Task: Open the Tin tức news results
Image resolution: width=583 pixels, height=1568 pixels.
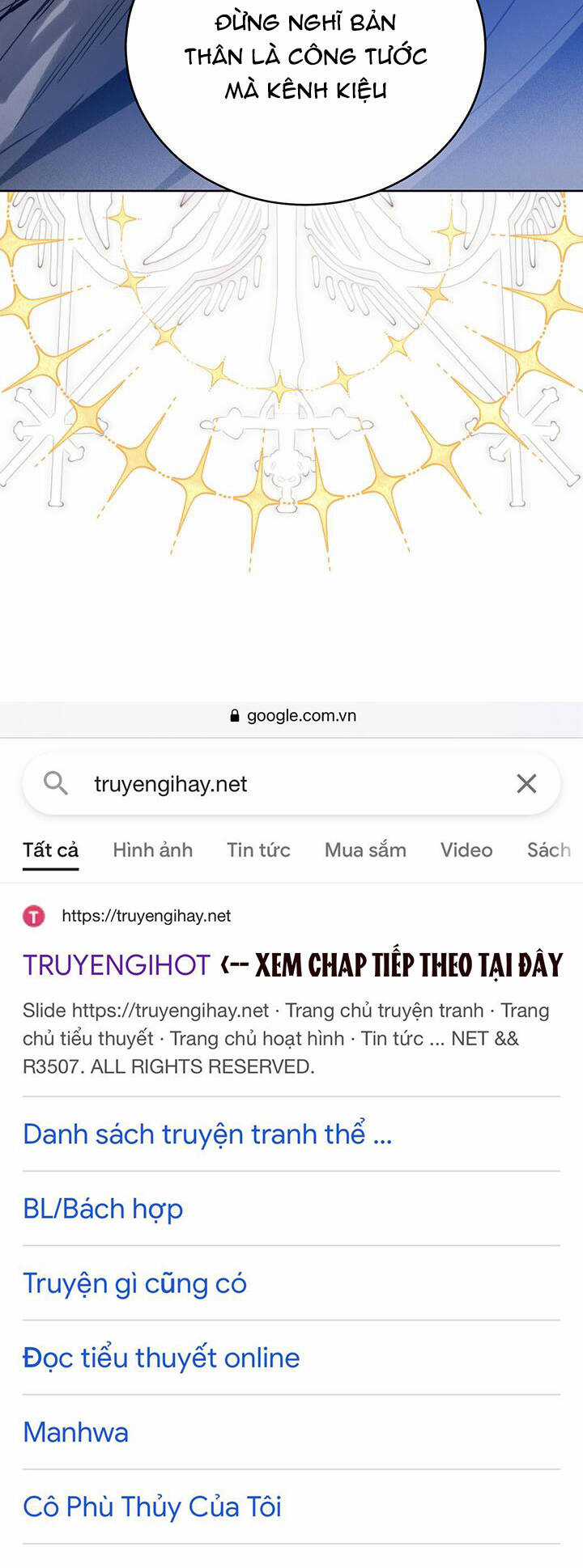Action: click(258, 850)
